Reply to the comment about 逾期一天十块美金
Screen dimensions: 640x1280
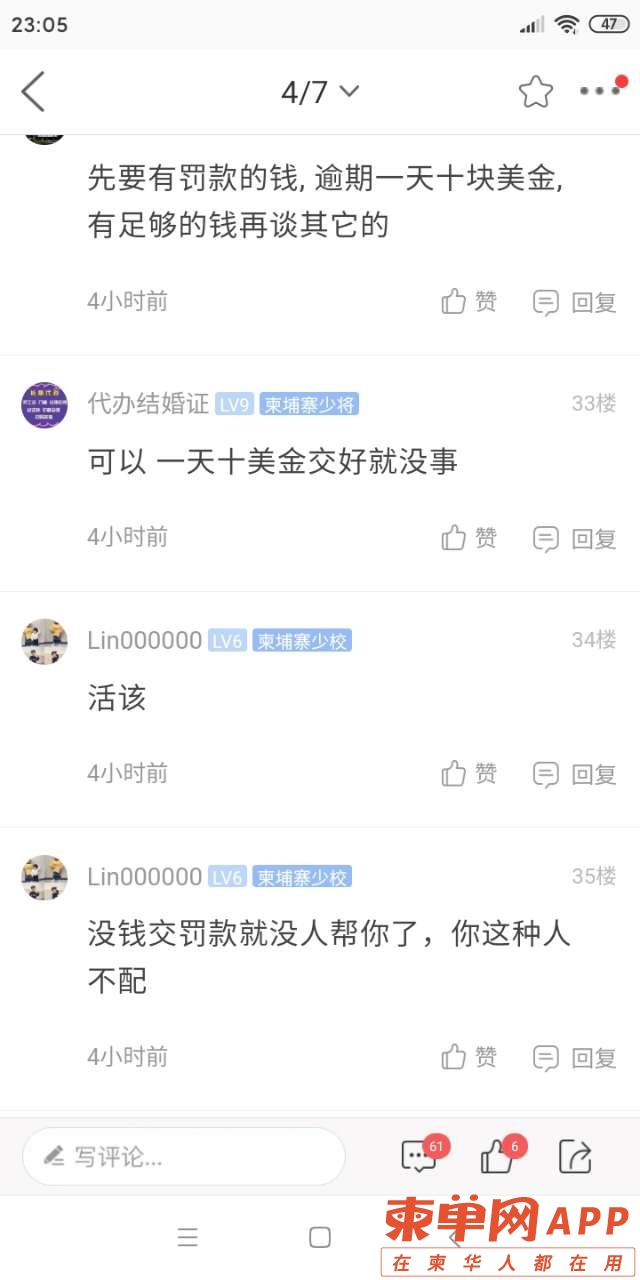[575, 302]
